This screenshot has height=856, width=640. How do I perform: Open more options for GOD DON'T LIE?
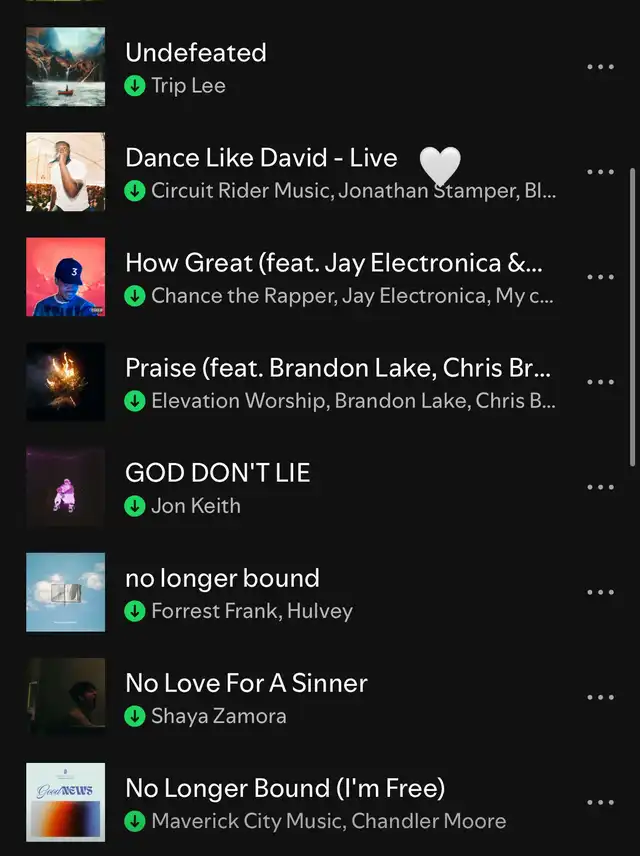point(600,487)
